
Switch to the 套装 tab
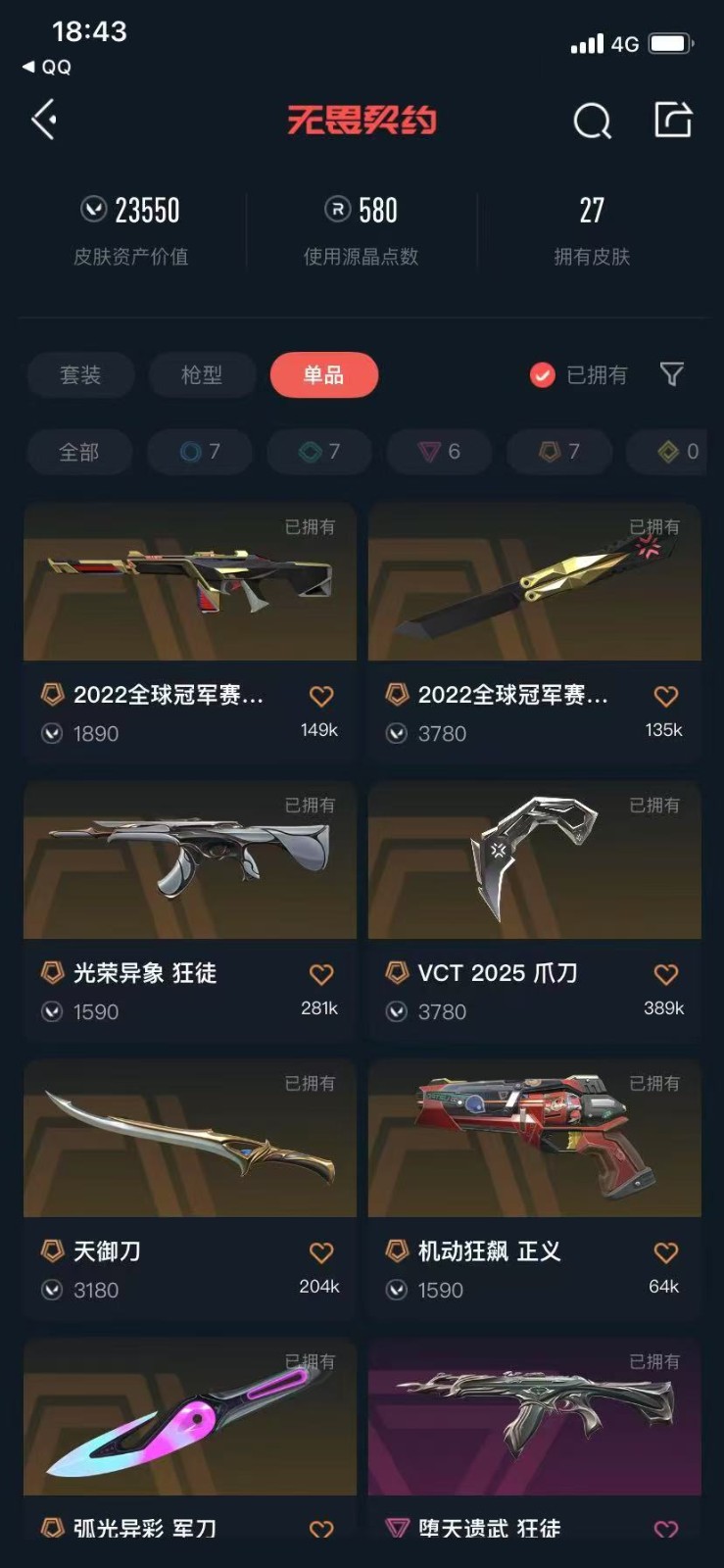pyautogui.click(x=80, y=375)
